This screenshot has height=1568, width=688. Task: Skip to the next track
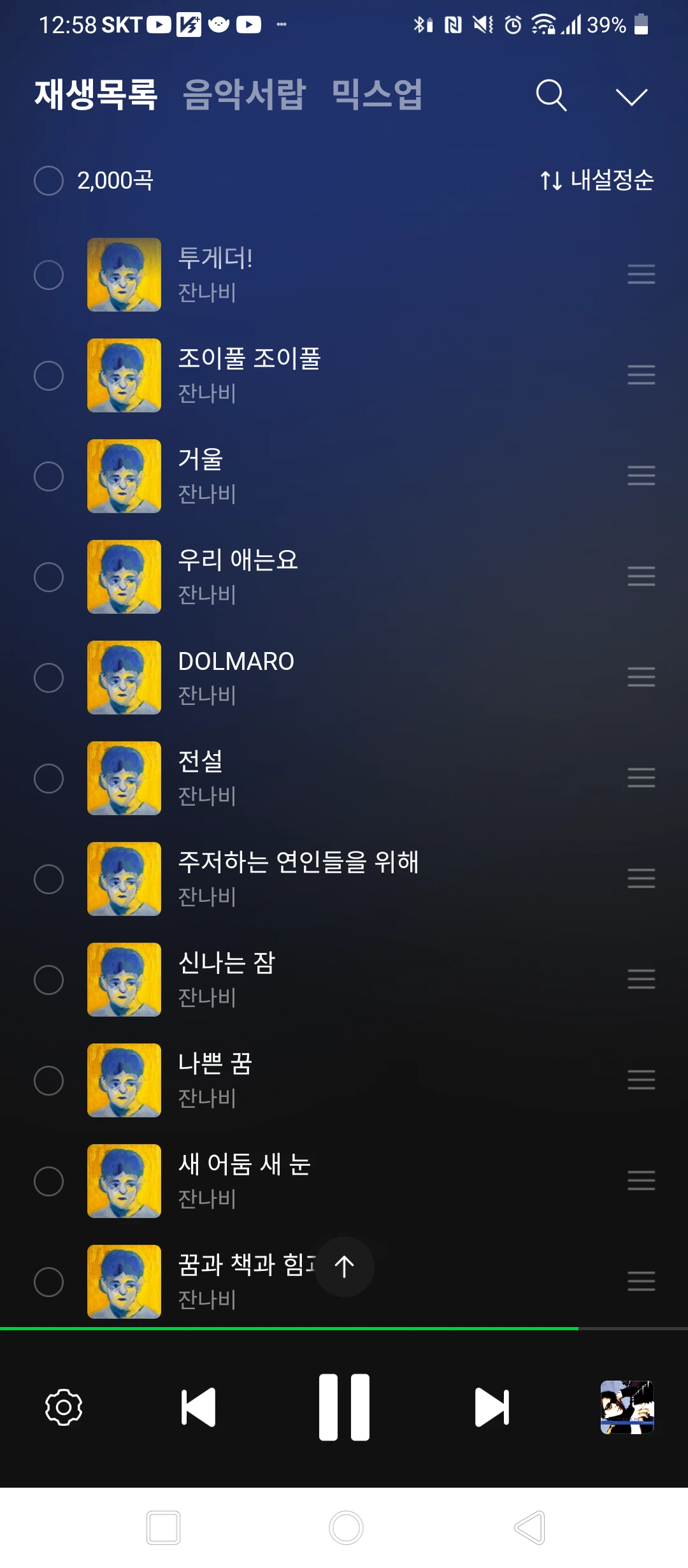492,1407
